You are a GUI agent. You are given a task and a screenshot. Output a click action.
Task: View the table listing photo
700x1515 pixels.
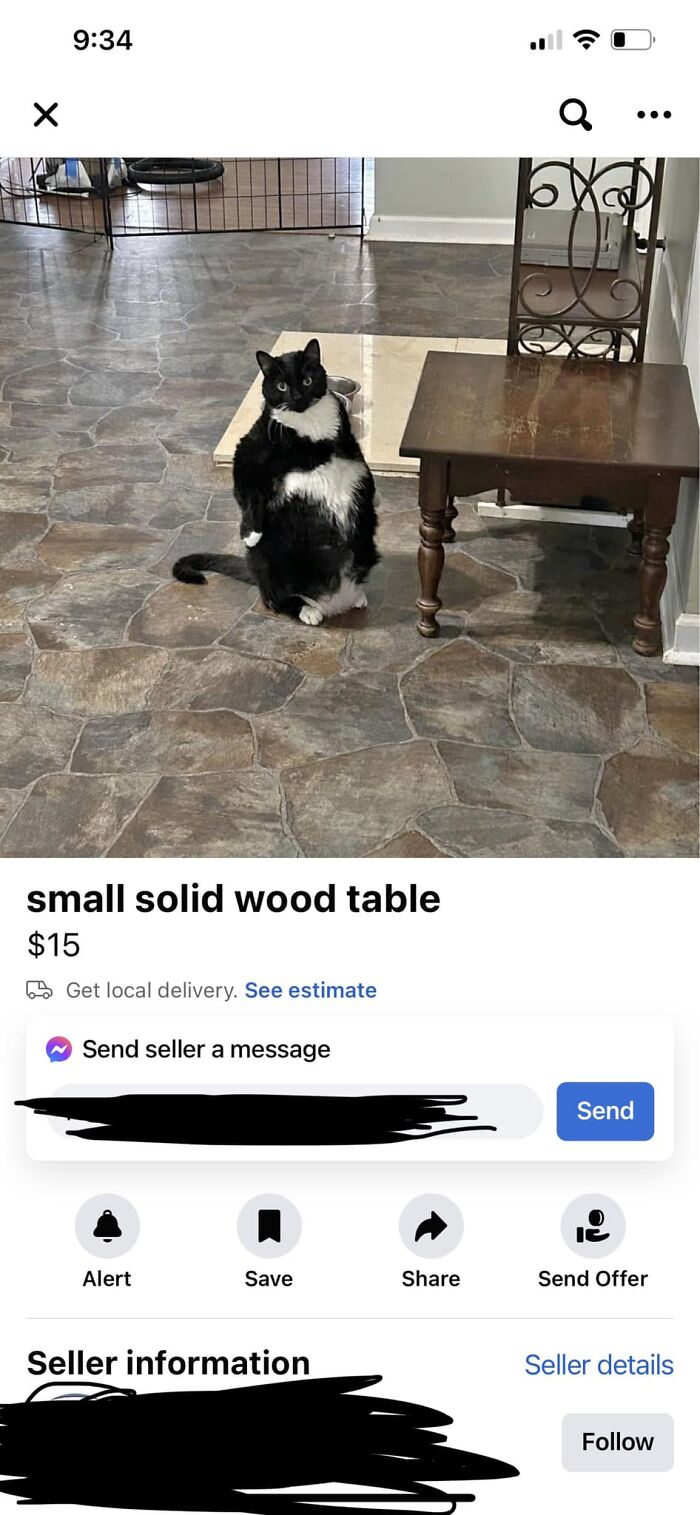pyautogui.click(x=350, y=506)
